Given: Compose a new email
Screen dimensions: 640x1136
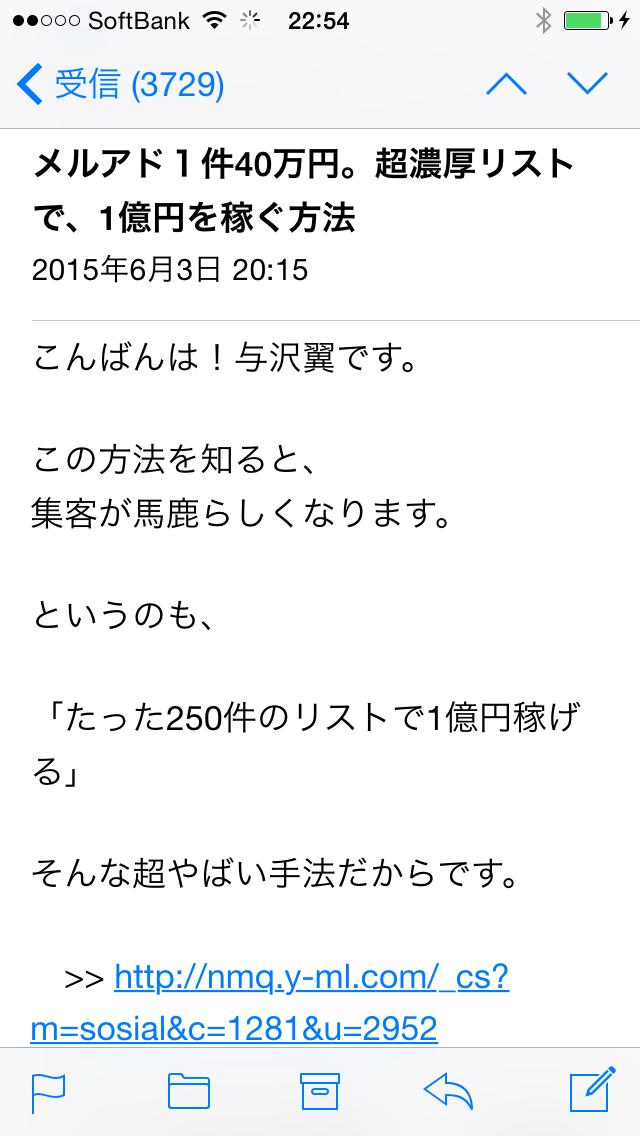Looking at the screenshot, I should coord(590,1089).
